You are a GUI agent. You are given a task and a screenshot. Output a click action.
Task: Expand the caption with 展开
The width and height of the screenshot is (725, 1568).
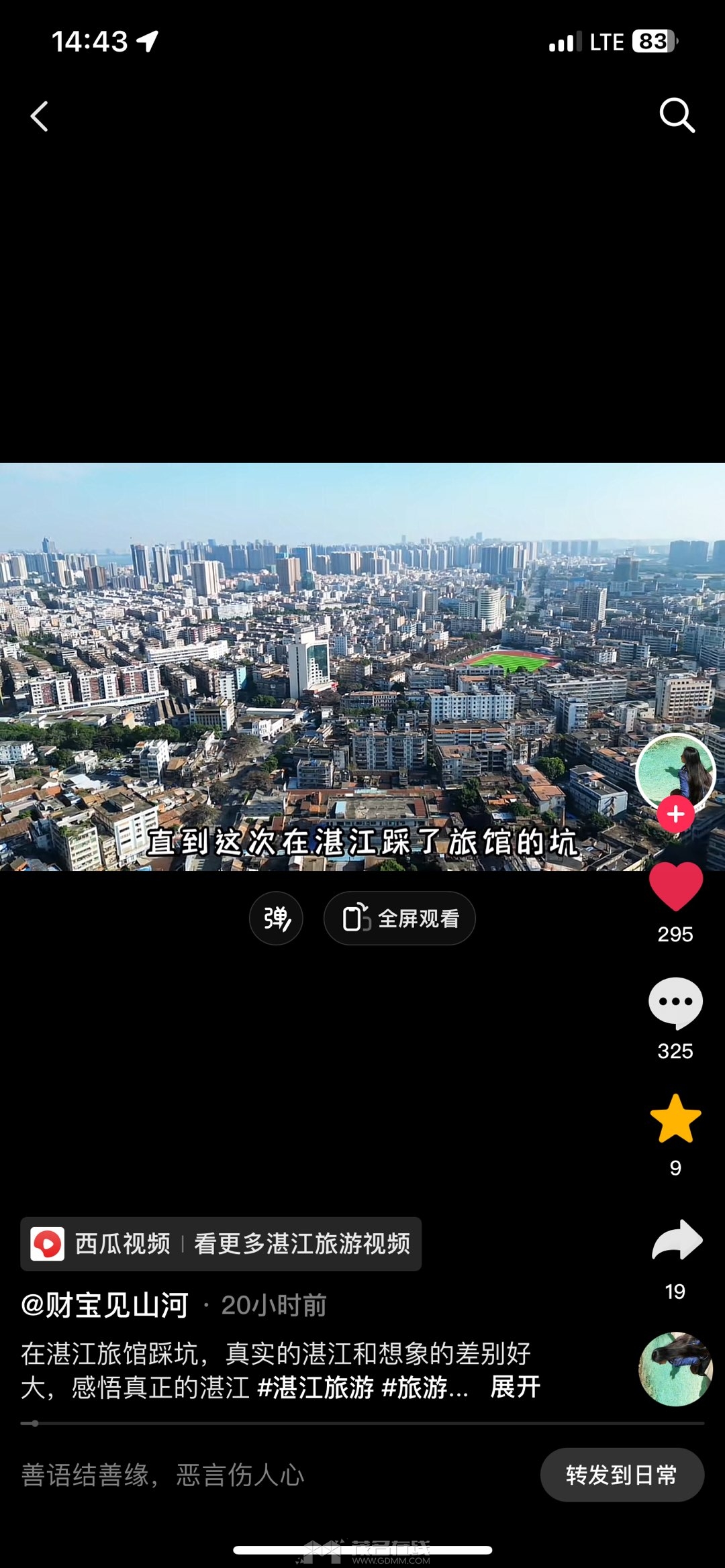point(515,1387)
